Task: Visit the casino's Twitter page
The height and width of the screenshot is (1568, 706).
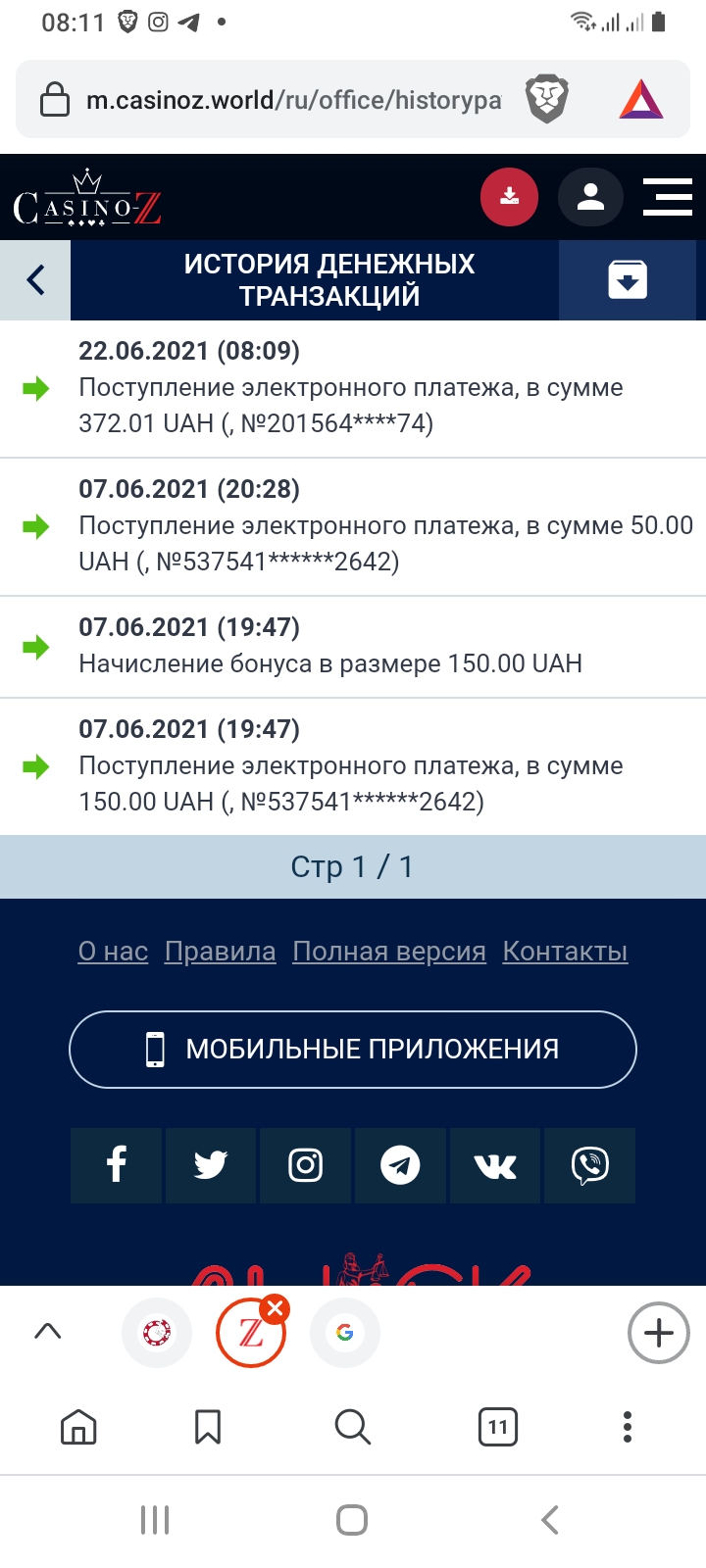Action: point(211,1165)
